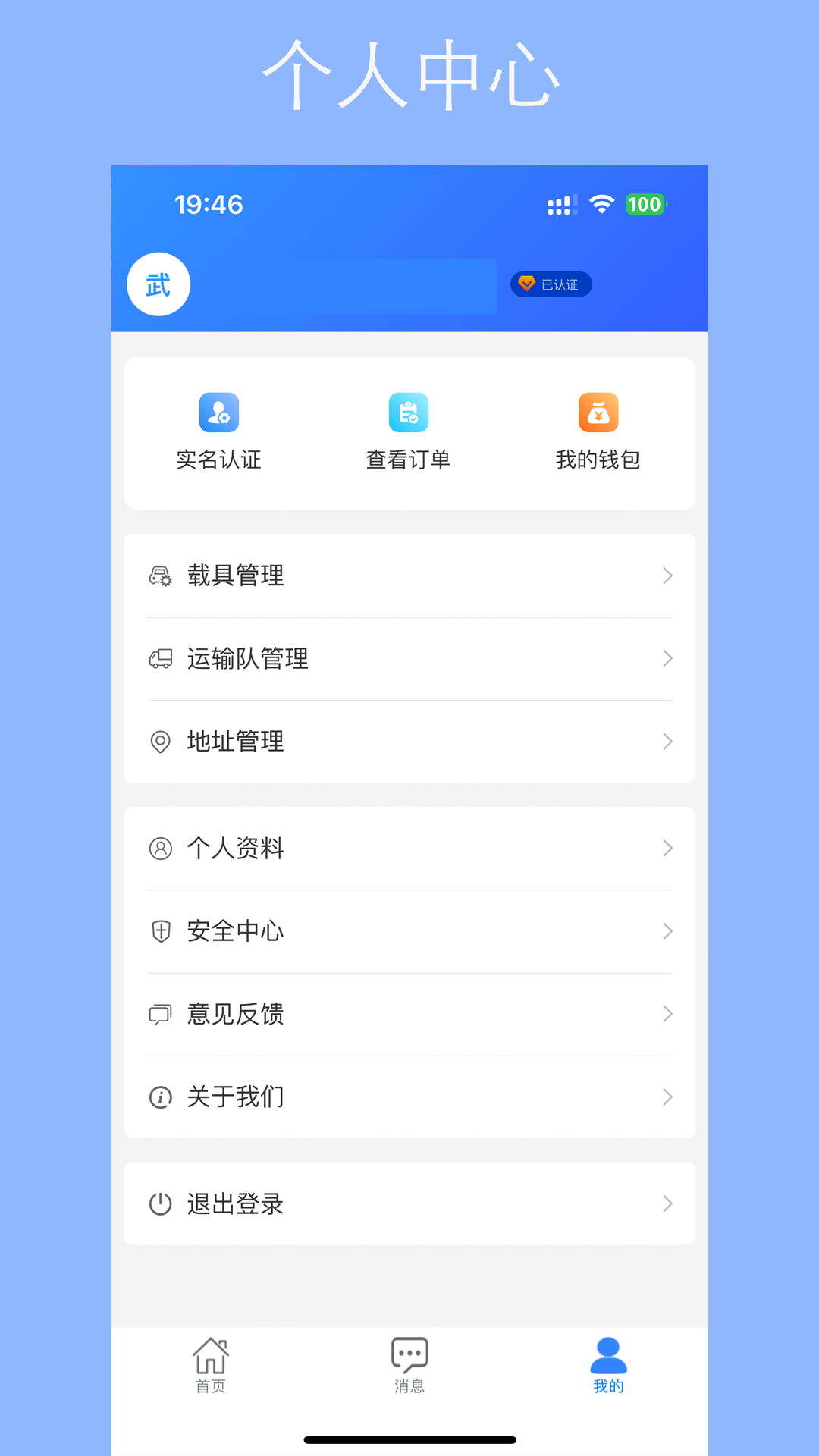Screen dimensions: 819x1456
Task: Tap the location pin icon beside 地址管理
Action: [161, 742]
